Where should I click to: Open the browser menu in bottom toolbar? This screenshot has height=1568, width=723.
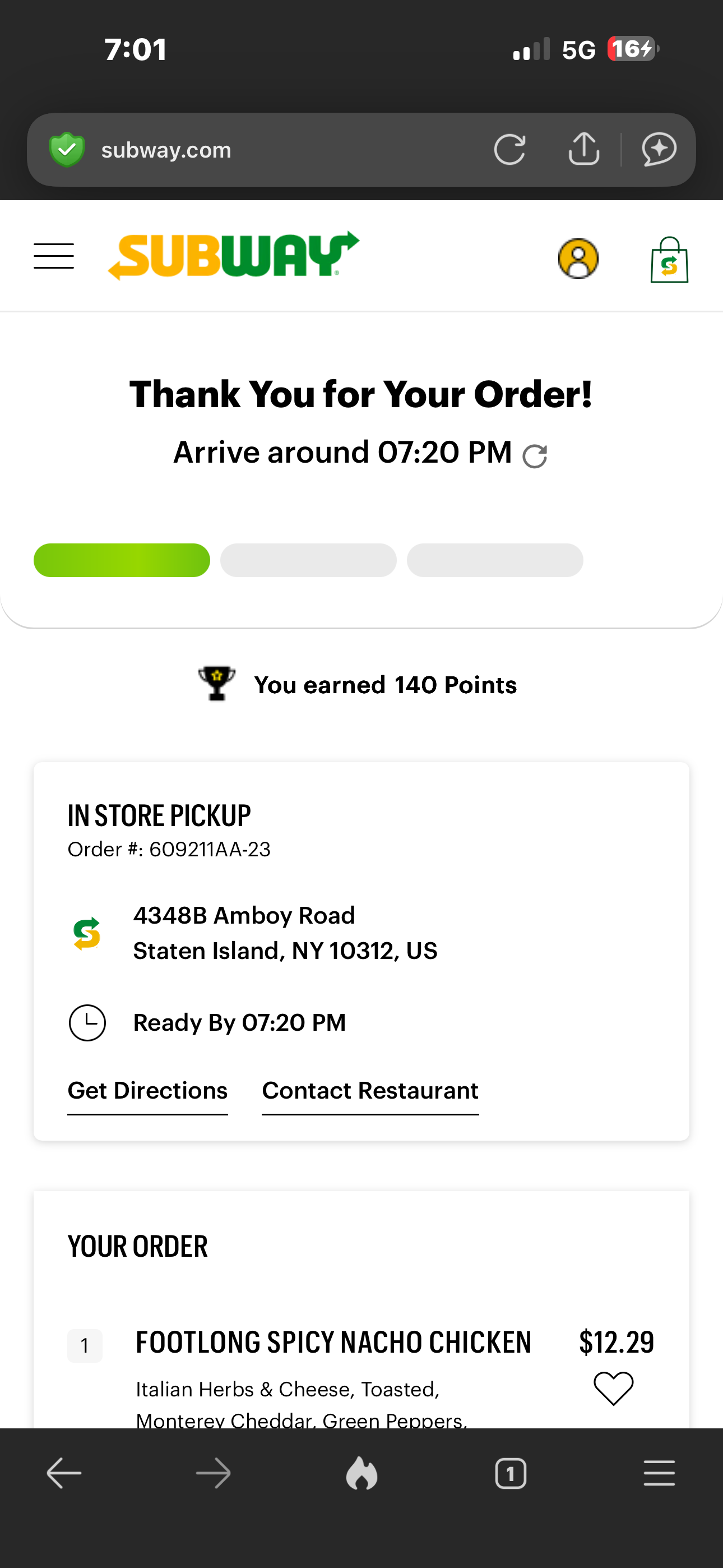click(659, 1474)
